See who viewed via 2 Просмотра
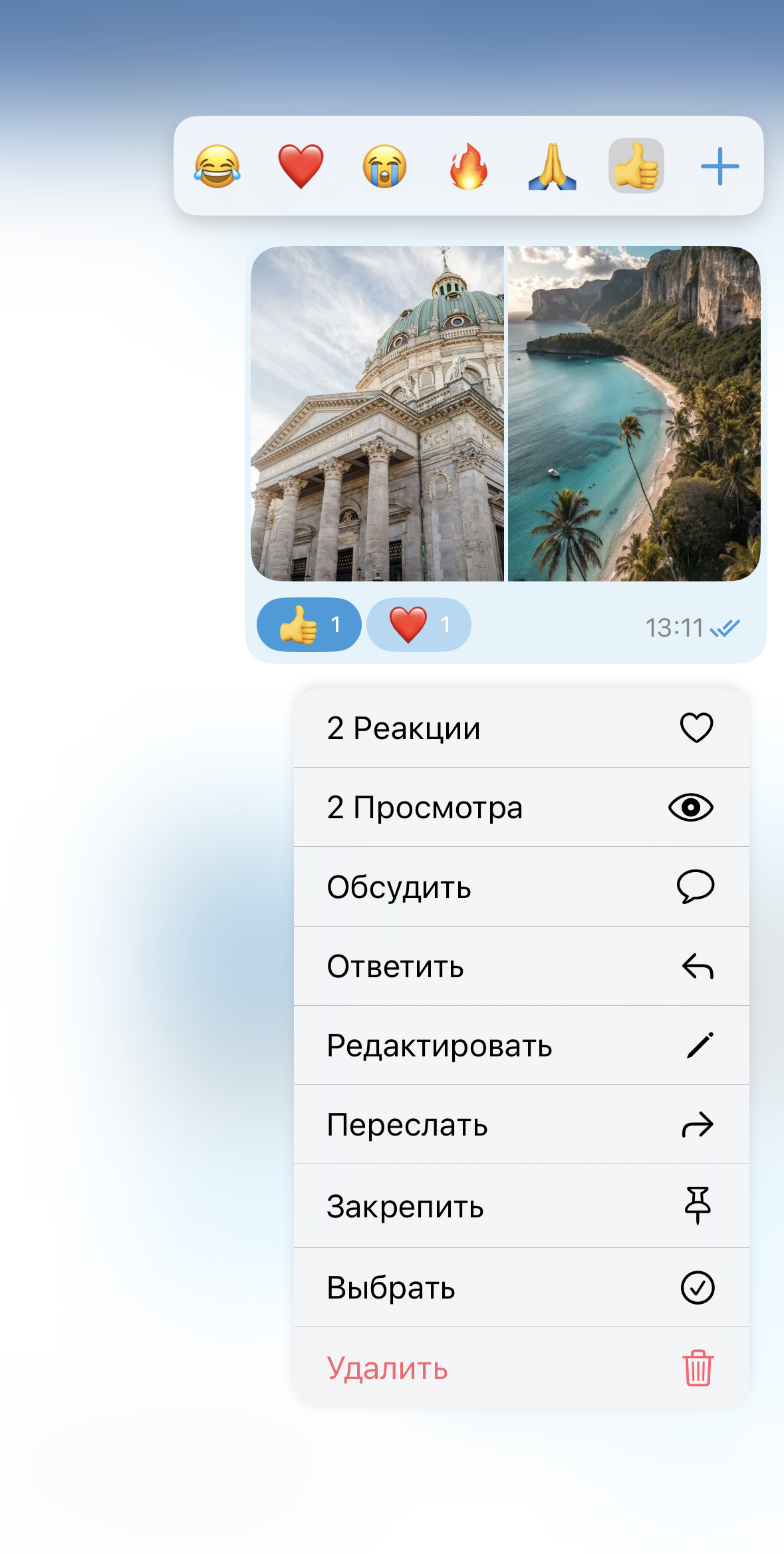Screen dimensions: 784x1554 click(x=521, y=807)
